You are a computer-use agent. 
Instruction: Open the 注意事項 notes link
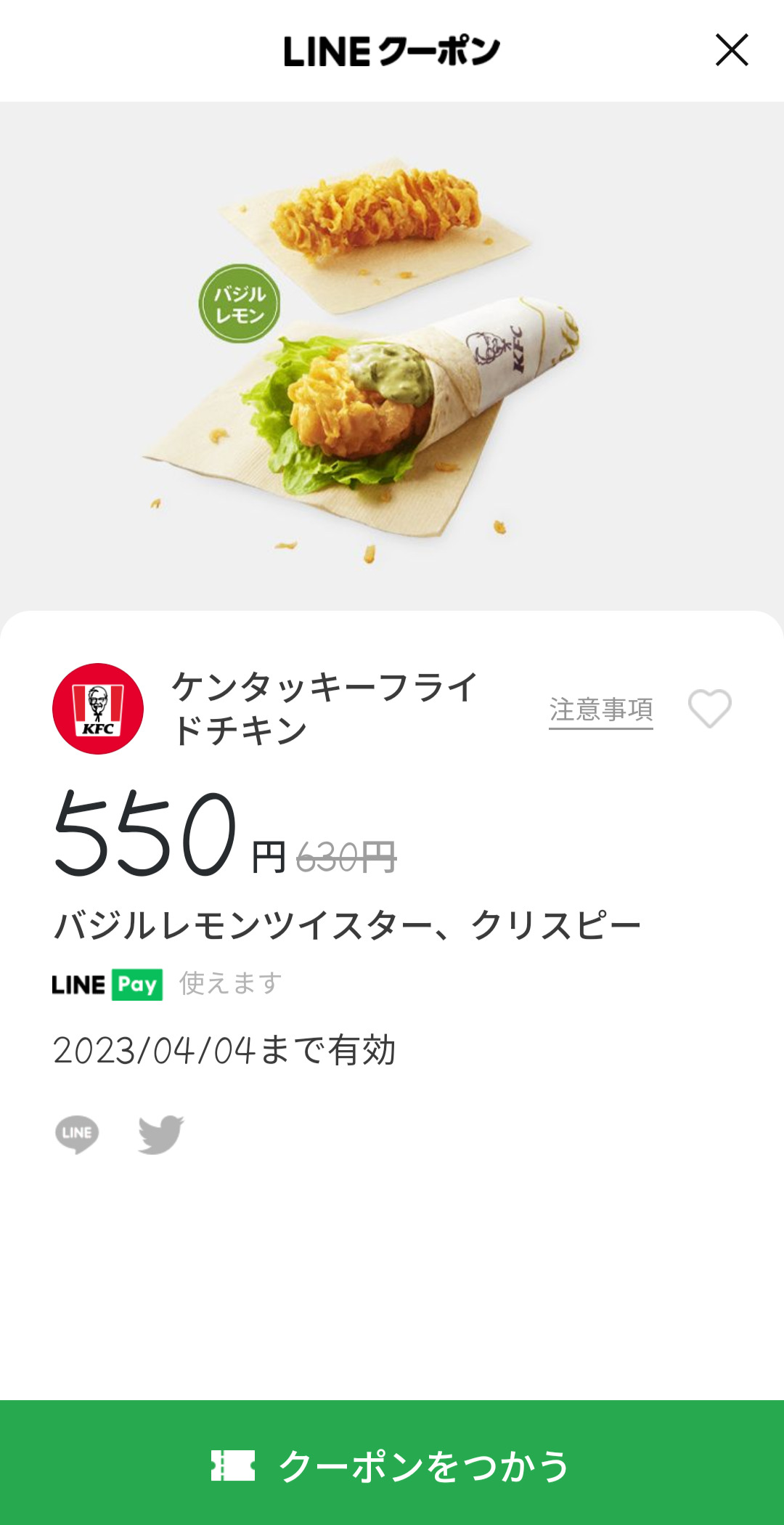pos(601,710)
